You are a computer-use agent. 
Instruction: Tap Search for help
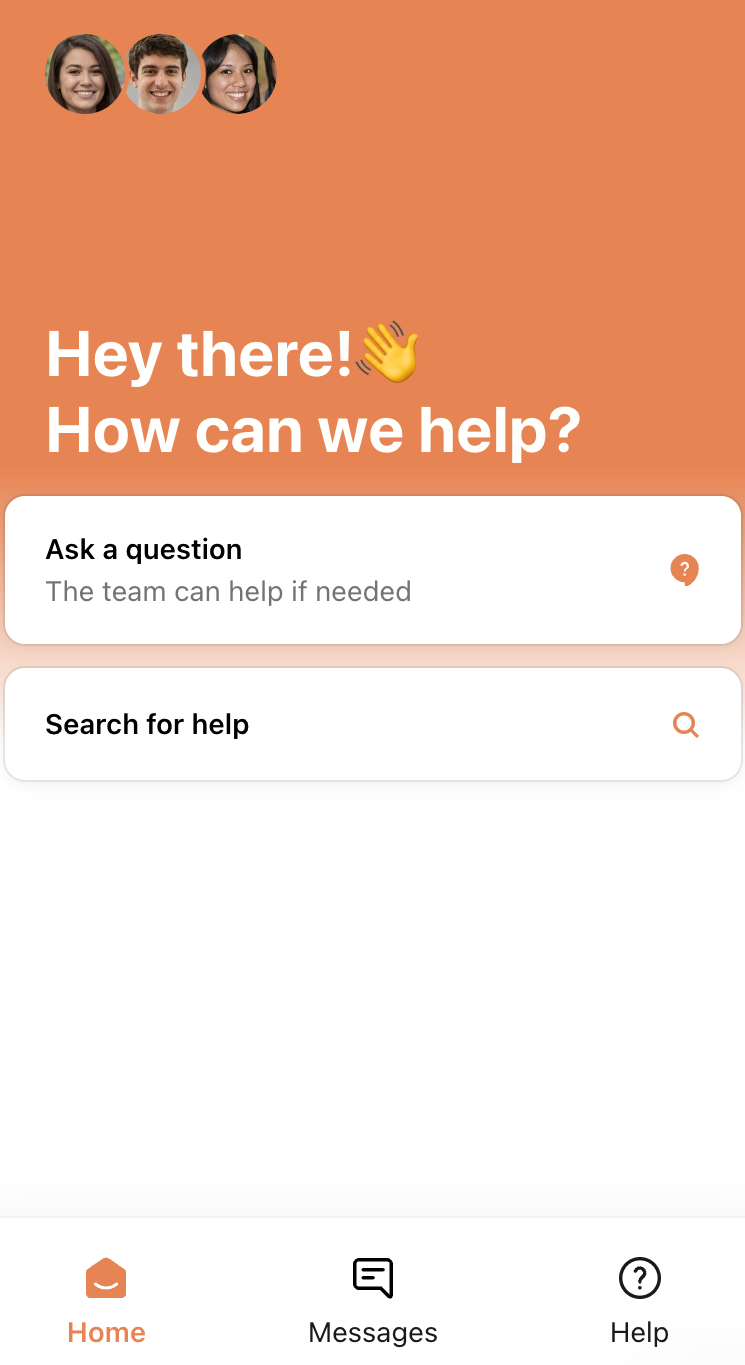[x=372, y=724]
